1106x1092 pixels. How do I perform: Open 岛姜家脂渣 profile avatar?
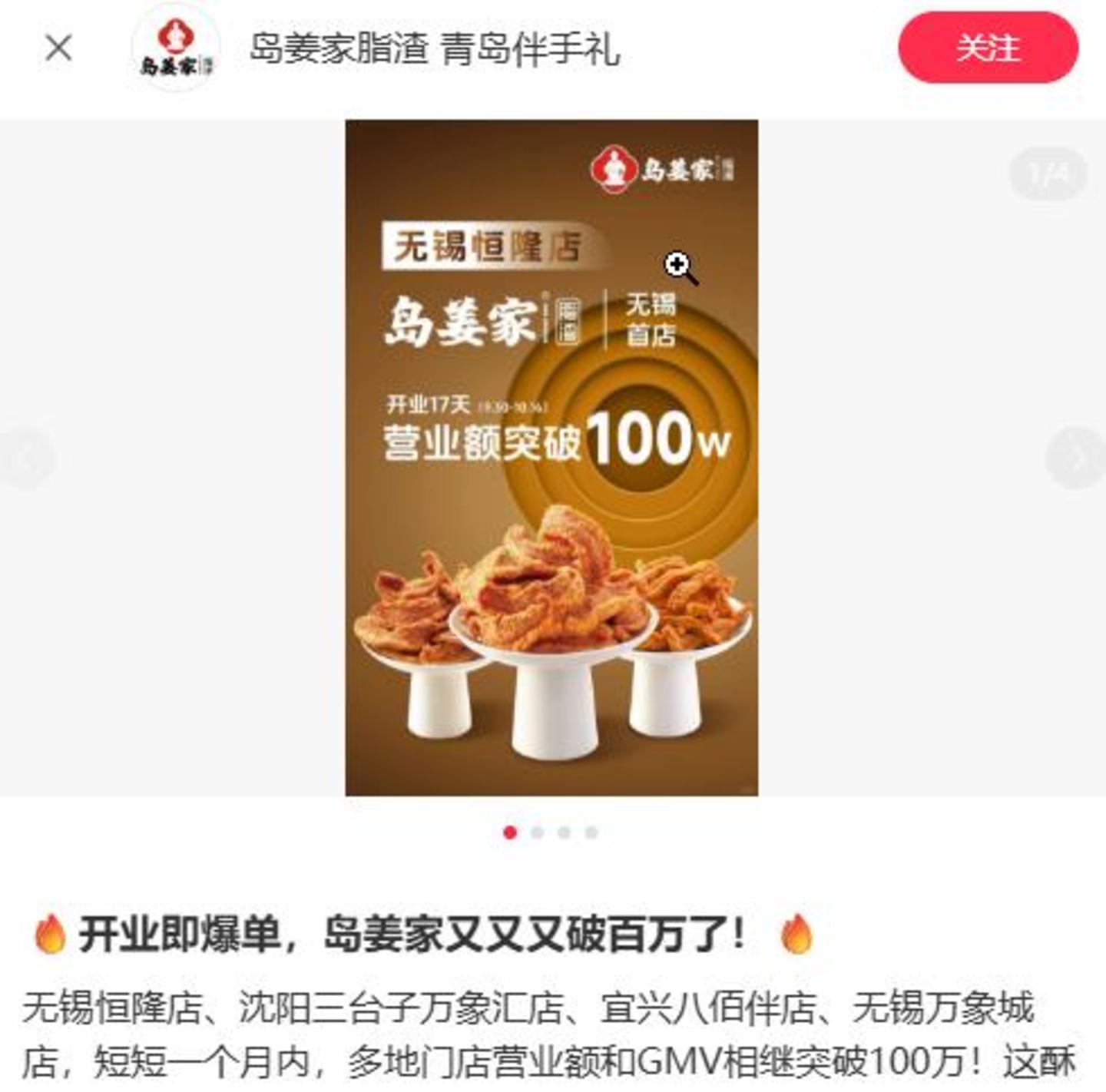176,49
